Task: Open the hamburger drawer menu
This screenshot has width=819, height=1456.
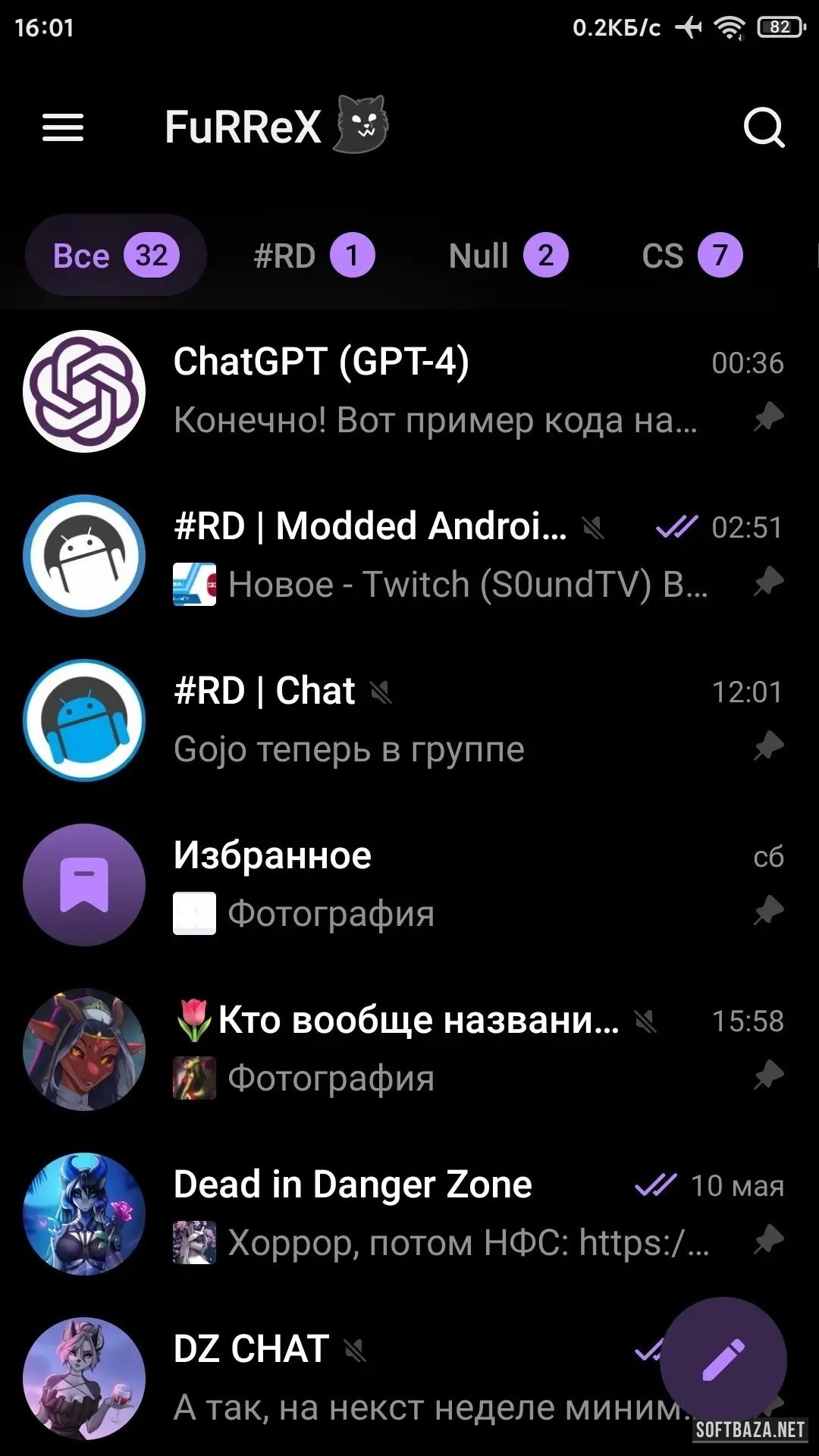Action: [63, 127]
